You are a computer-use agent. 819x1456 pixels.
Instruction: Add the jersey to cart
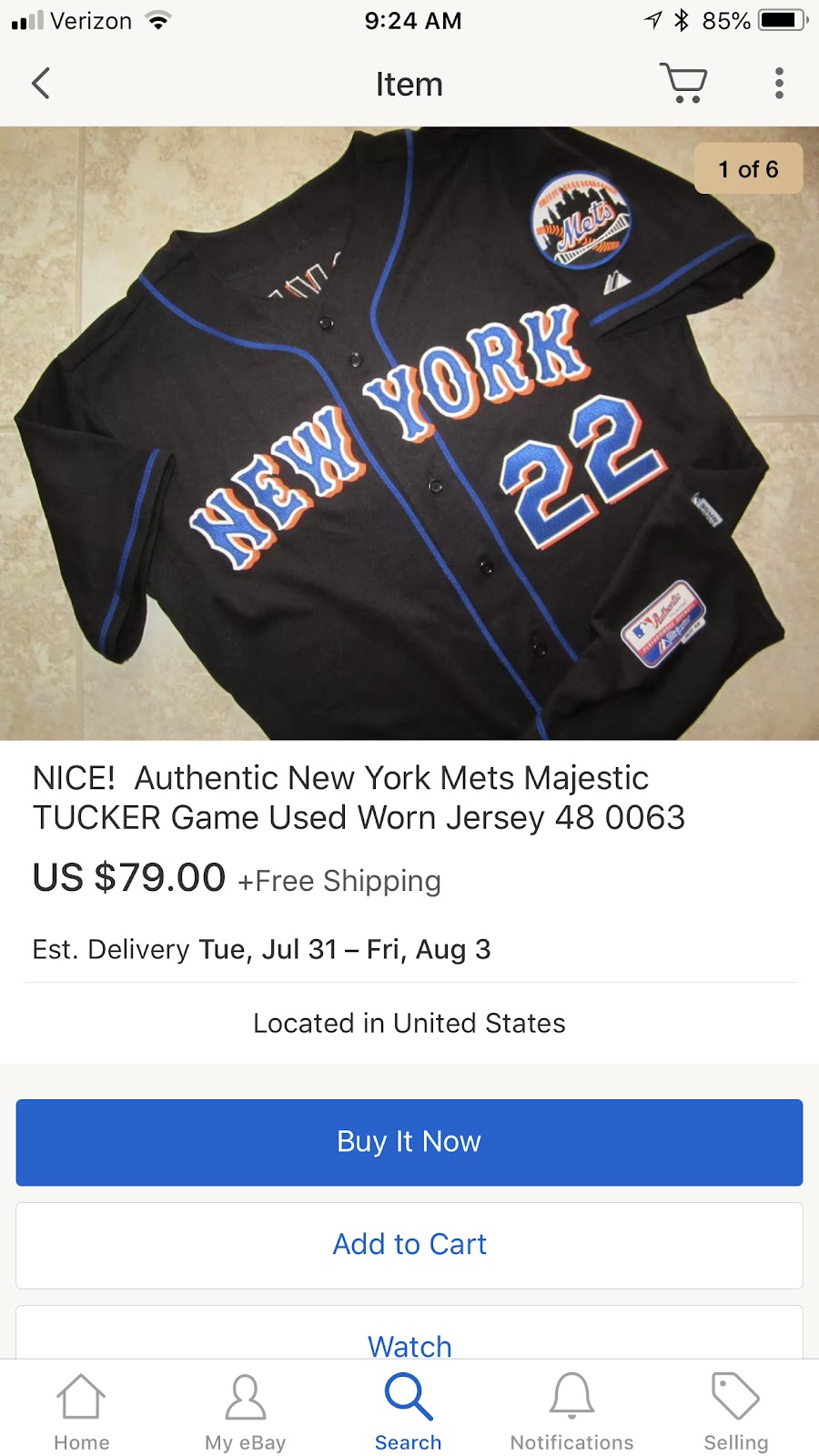[x=409, y=1244]
